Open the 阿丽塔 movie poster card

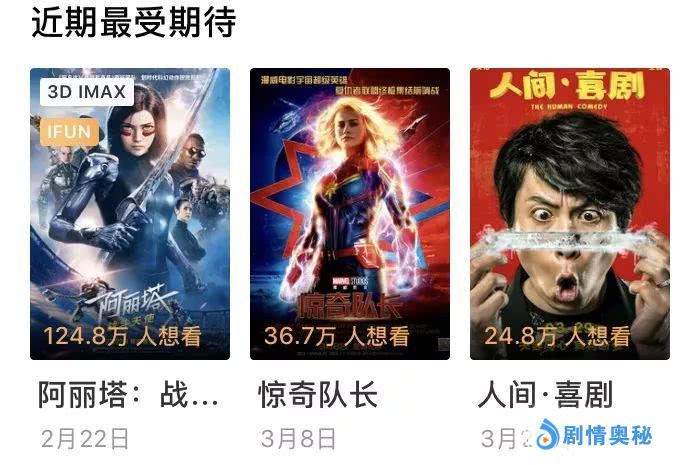[130, 213]
